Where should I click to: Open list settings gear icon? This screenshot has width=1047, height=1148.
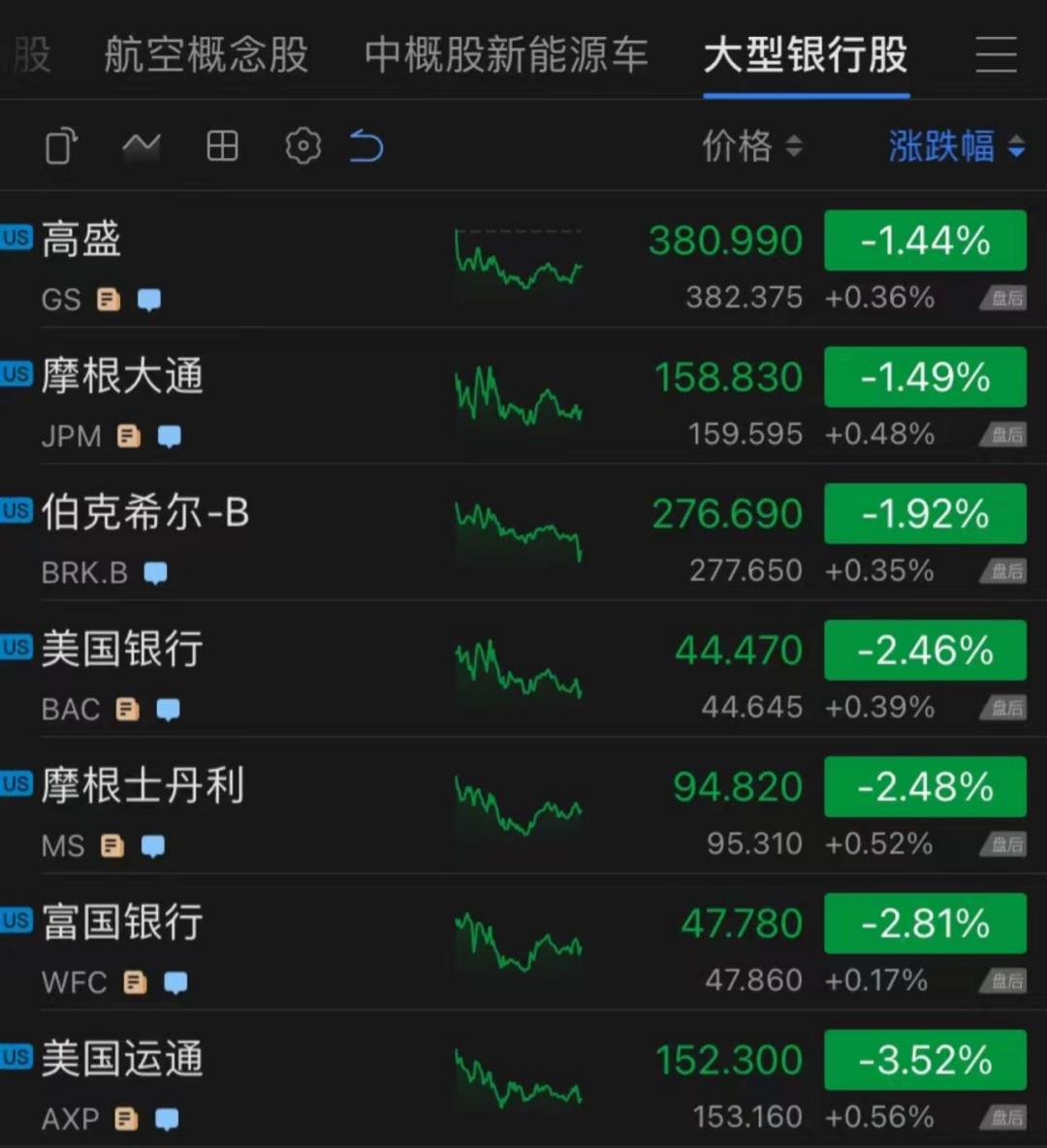(302, 147)
